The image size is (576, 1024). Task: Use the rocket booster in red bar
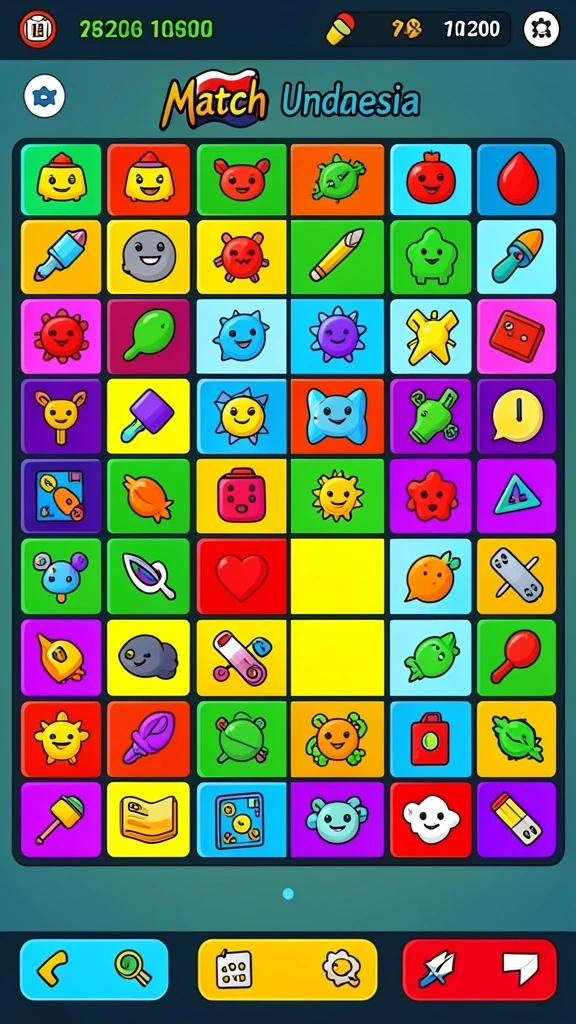(437, 969)
